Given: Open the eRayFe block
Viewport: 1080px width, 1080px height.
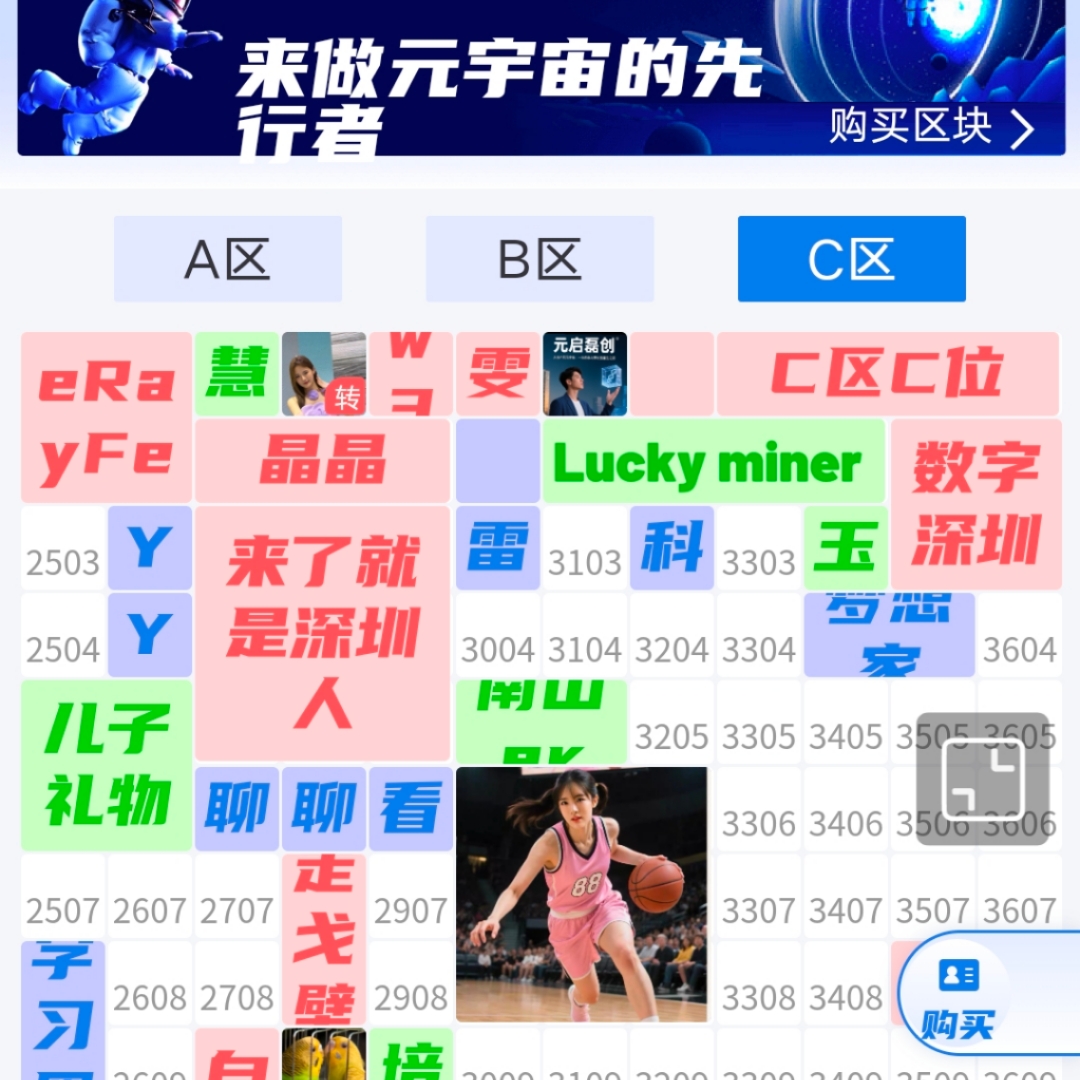Looking at the screenshot, I should (107, 417).
